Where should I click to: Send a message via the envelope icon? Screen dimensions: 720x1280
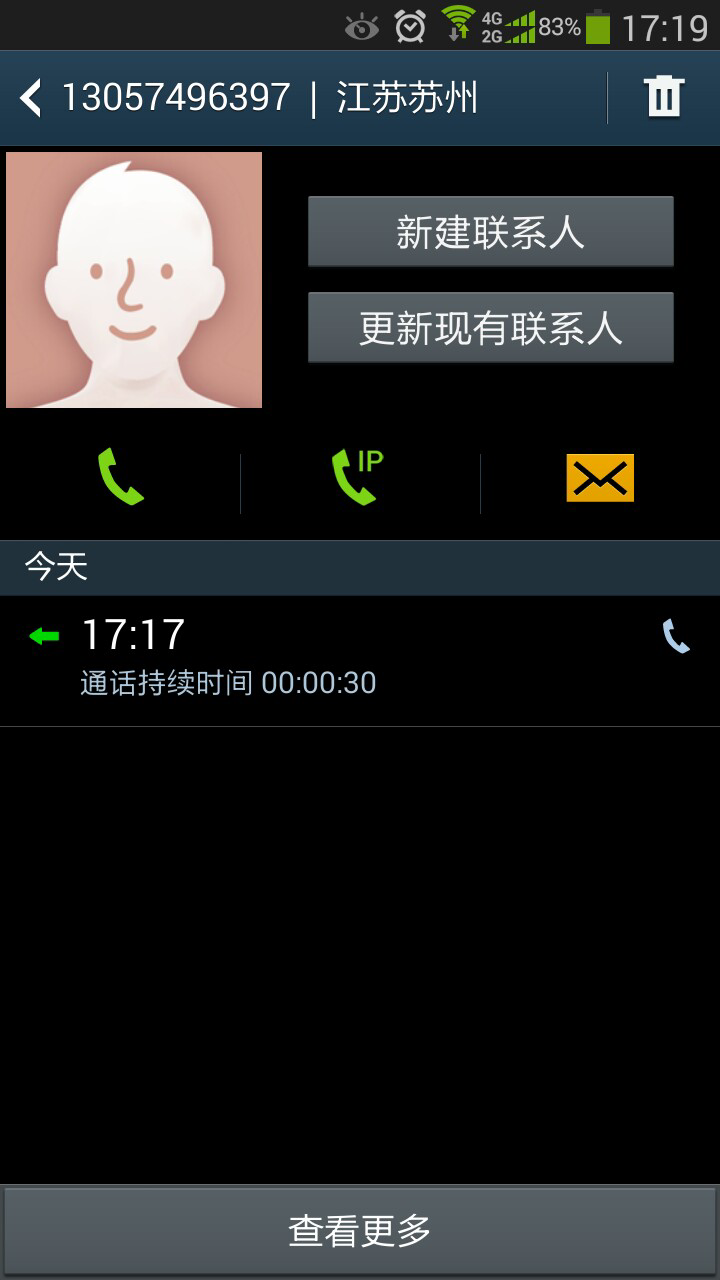[600, 478]
